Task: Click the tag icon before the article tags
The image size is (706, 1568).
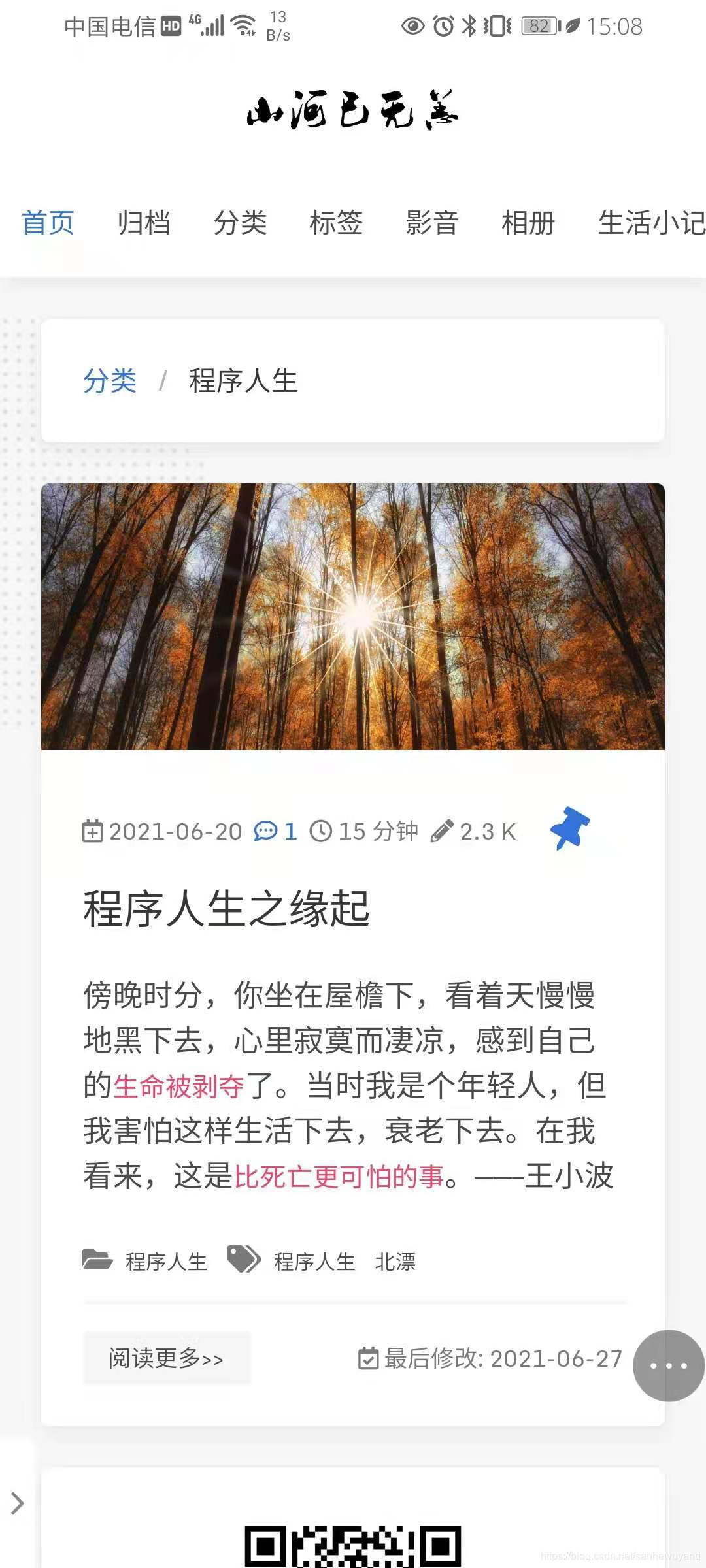Action: point(243,1260)
